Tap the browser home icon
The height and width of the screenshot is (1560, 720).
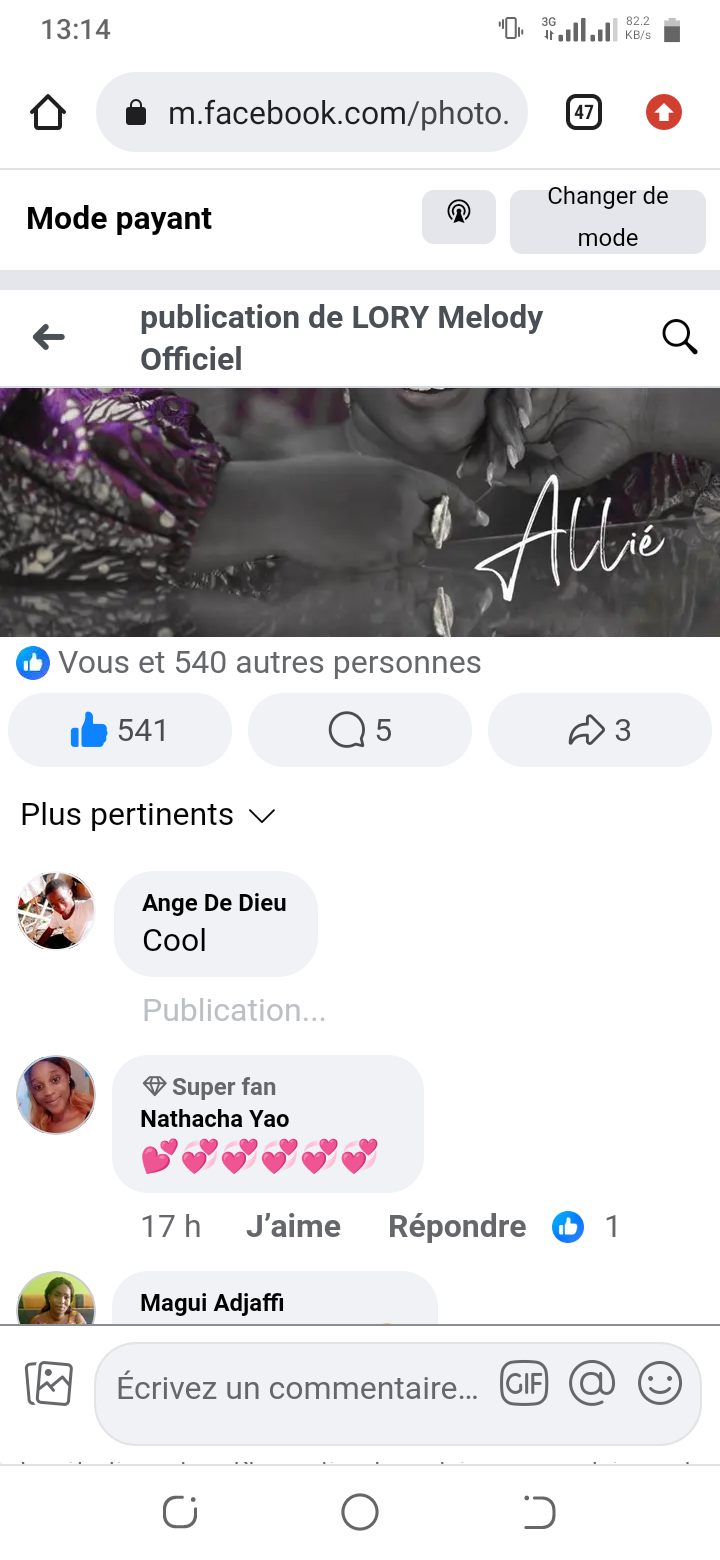click(x=48, y=113)
